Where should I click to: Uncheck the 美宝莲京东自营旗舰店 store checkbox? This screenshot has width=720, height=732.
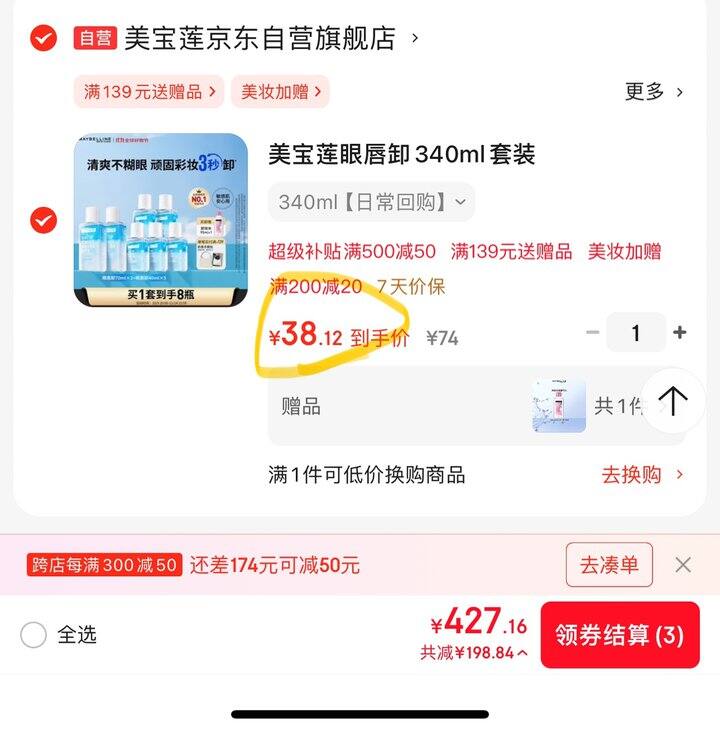tap(43, 39)
